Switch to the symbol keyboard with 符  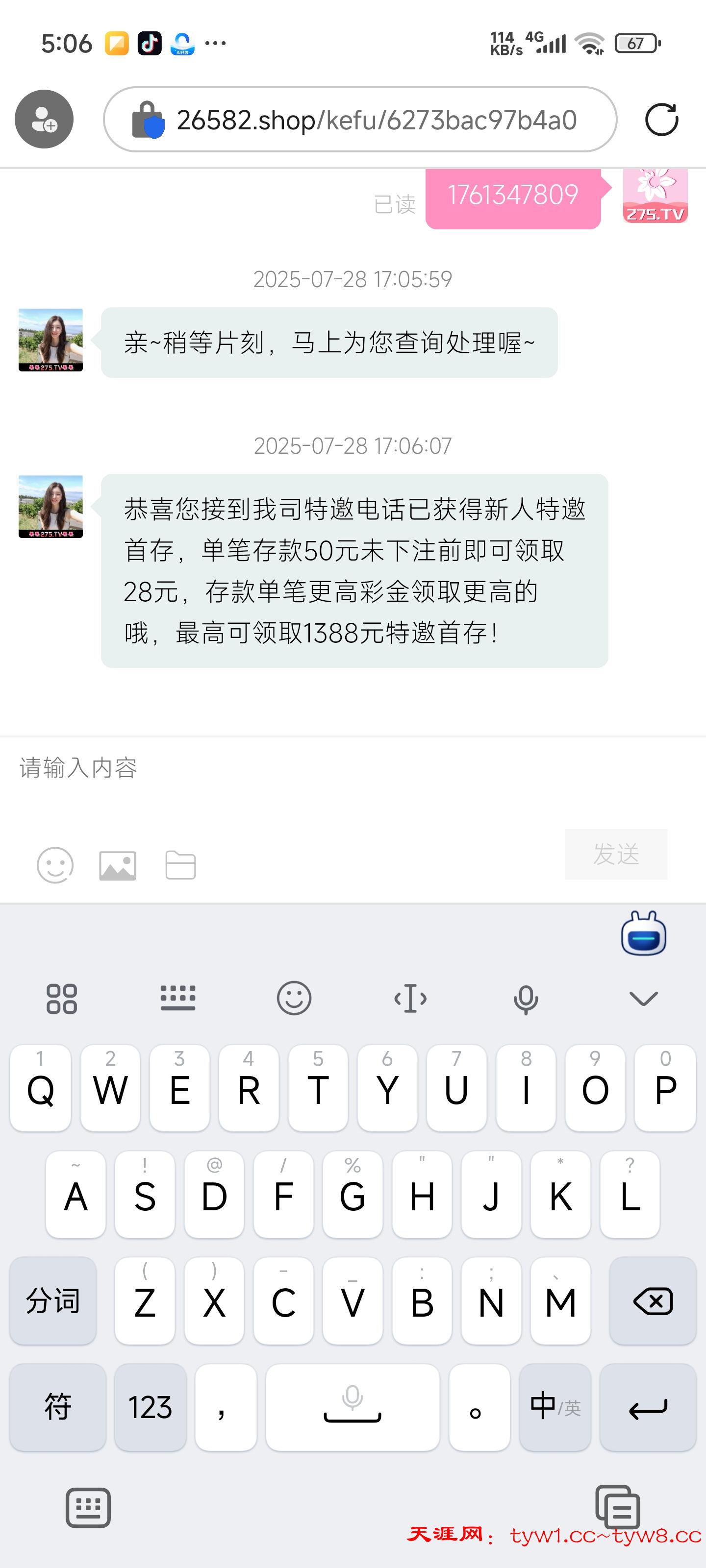point(57,1408)
